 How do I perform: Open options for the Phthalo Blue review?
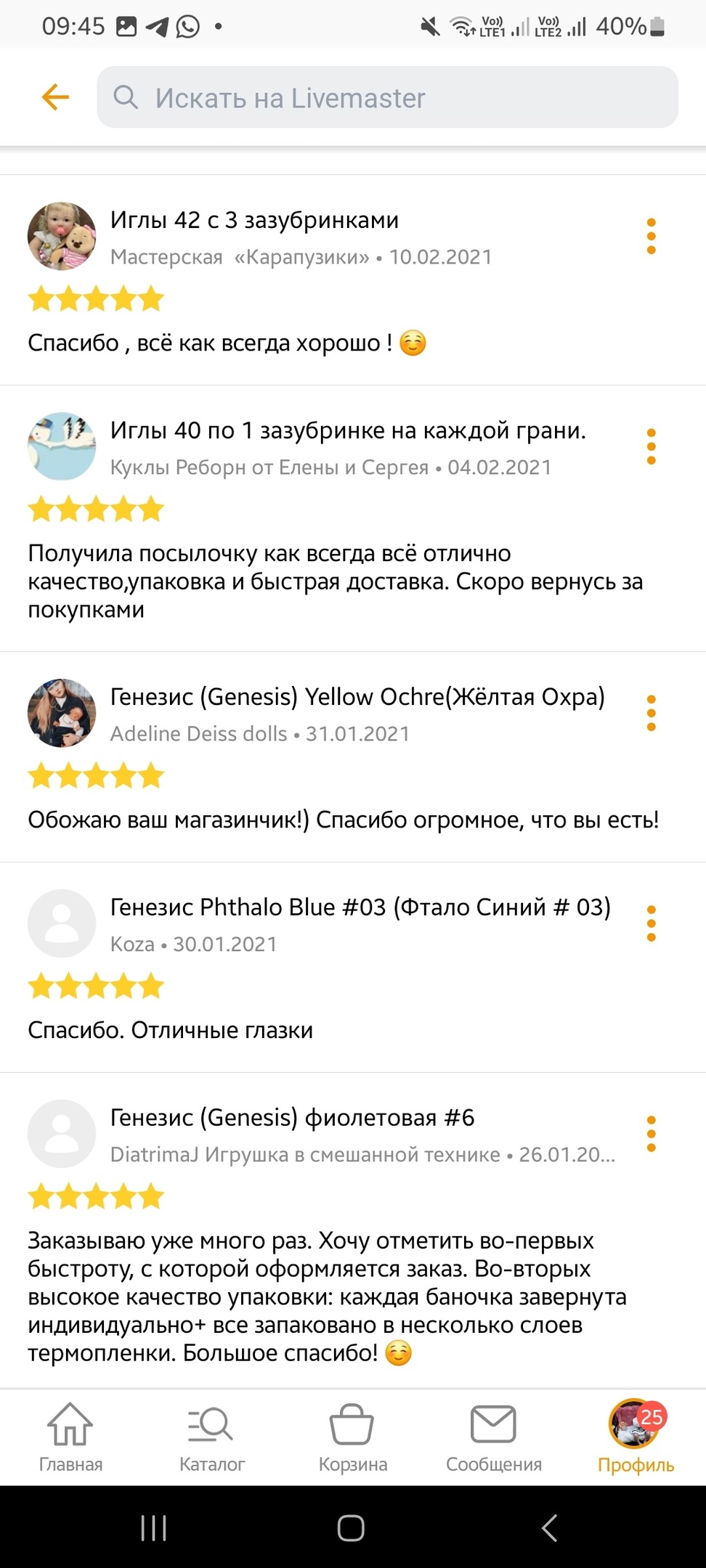click(x=651, y=923)
